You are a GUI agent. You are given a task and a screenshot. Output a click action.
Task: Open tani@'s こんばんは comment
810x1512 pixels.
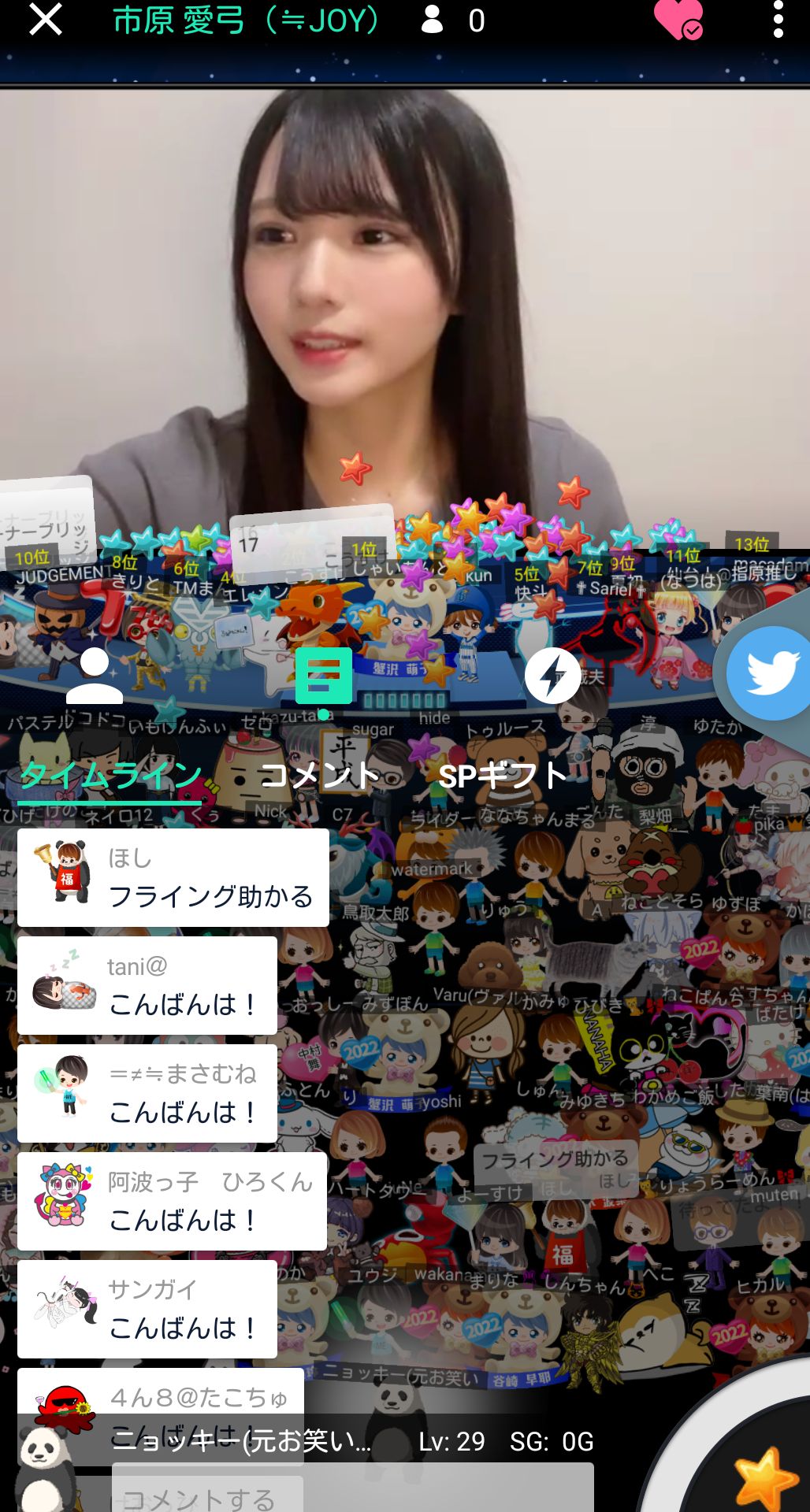click(x=147, y=985)
